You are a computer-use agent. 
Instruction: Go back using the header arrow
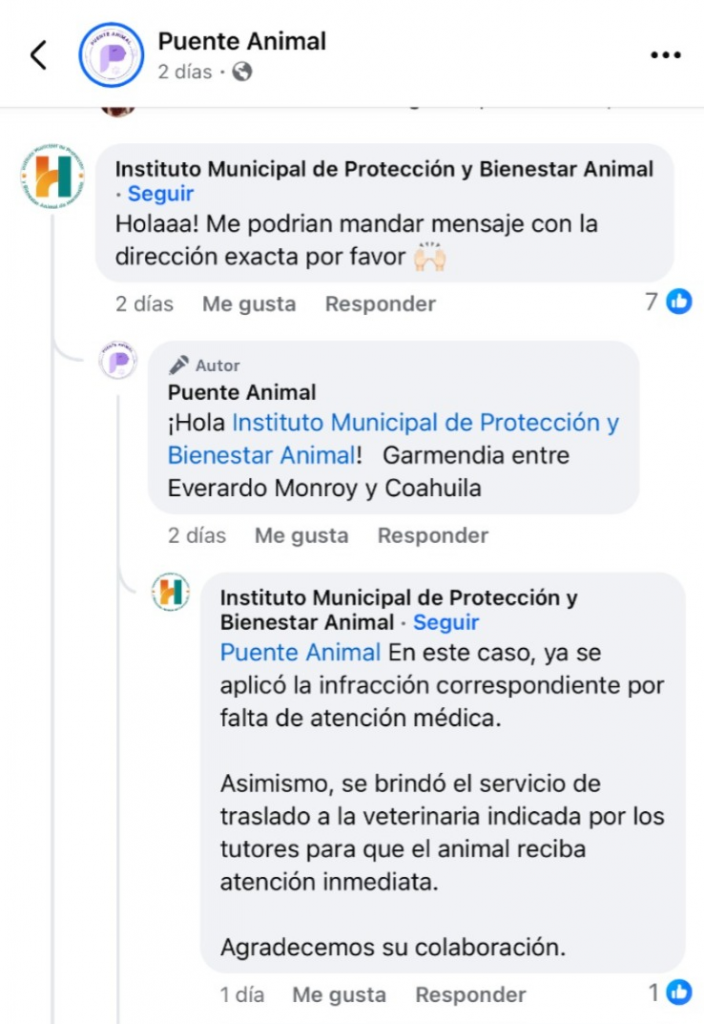click(x=39, y=55)
